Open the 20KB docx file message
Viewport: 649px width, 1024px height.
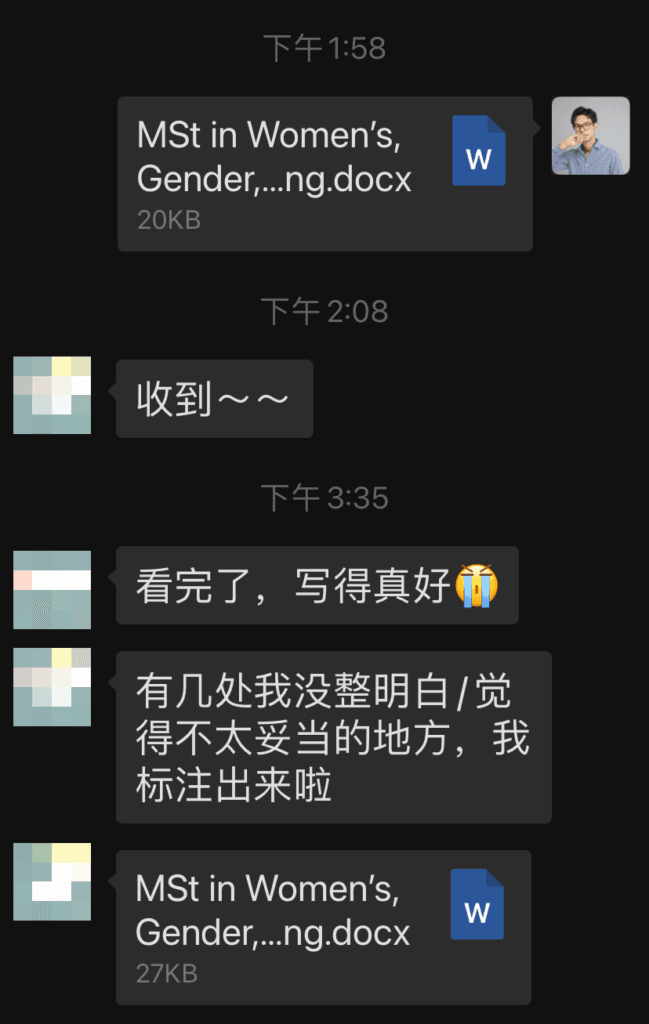pos(324,173)
